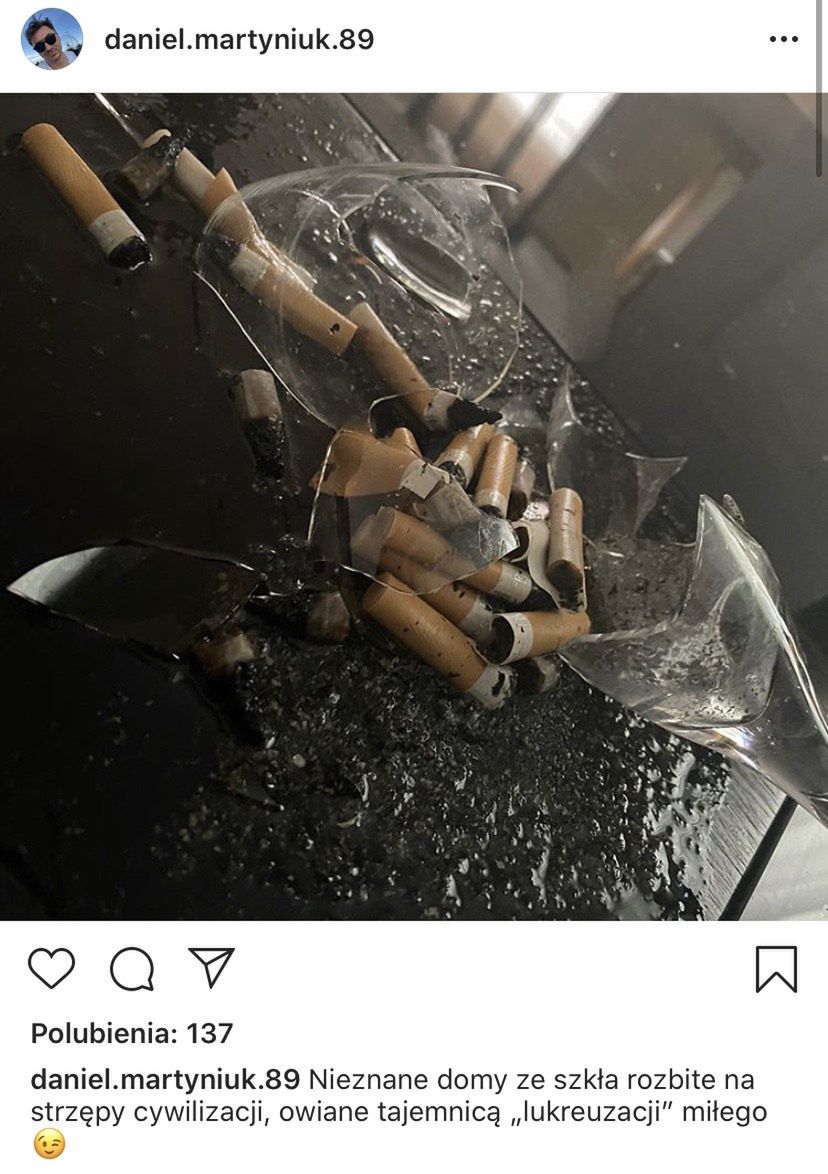Viewport: 828px width, 1174px height.
Task: Tap the daniel.martyniuk.89 username in header
Action: pos(239,40)
